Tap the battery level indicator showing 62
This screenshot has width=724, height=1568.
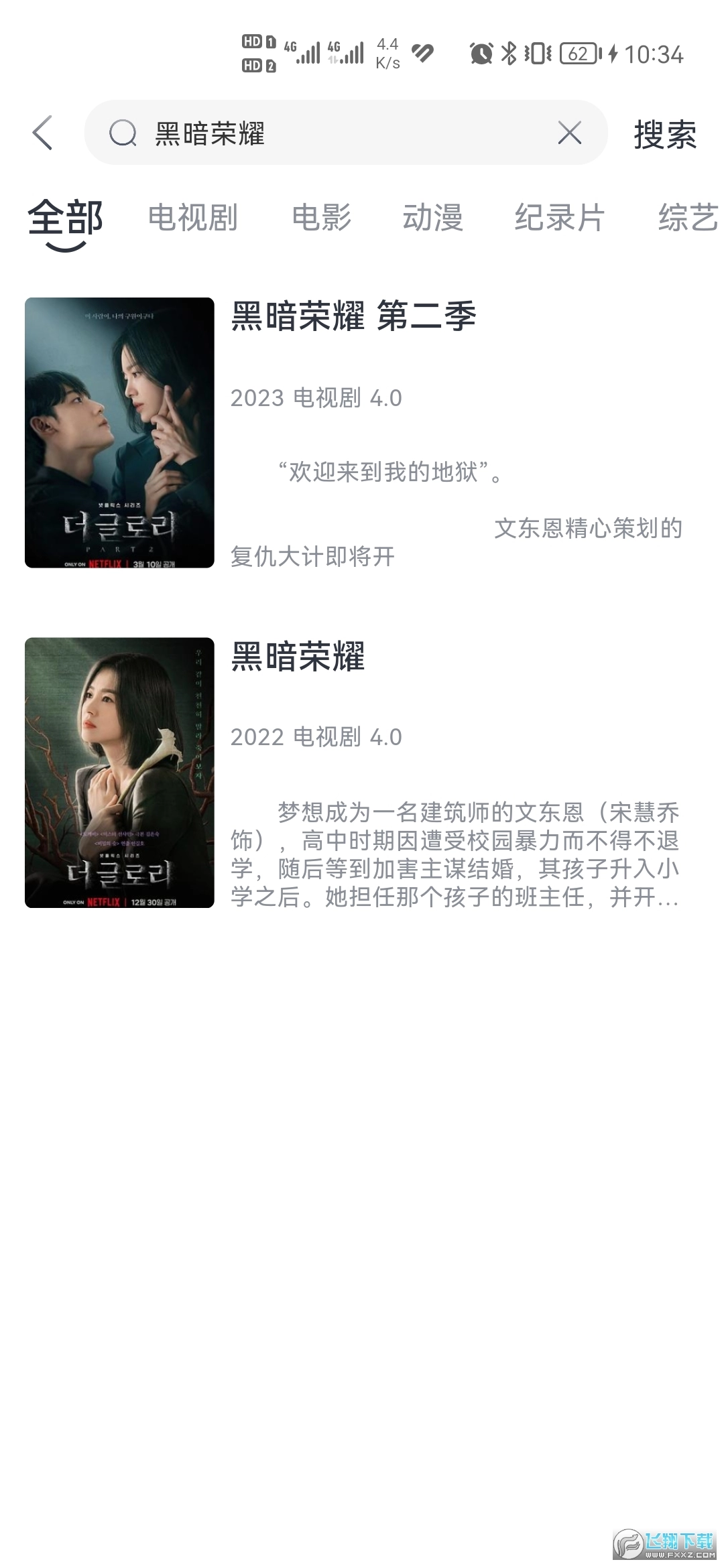[578, 54]
